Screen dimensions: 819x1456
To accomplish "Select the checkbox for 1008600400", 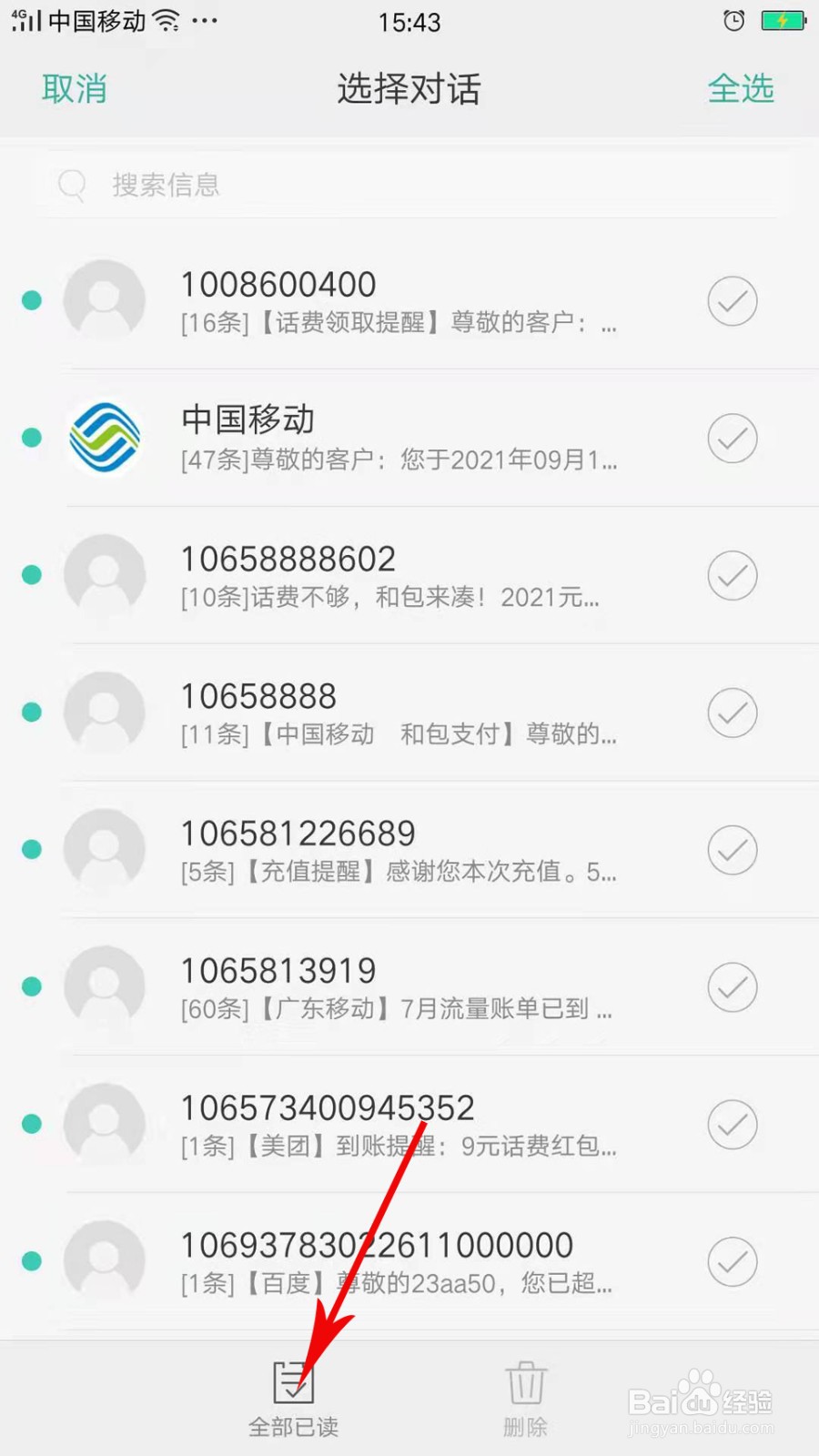I will 733,300.
